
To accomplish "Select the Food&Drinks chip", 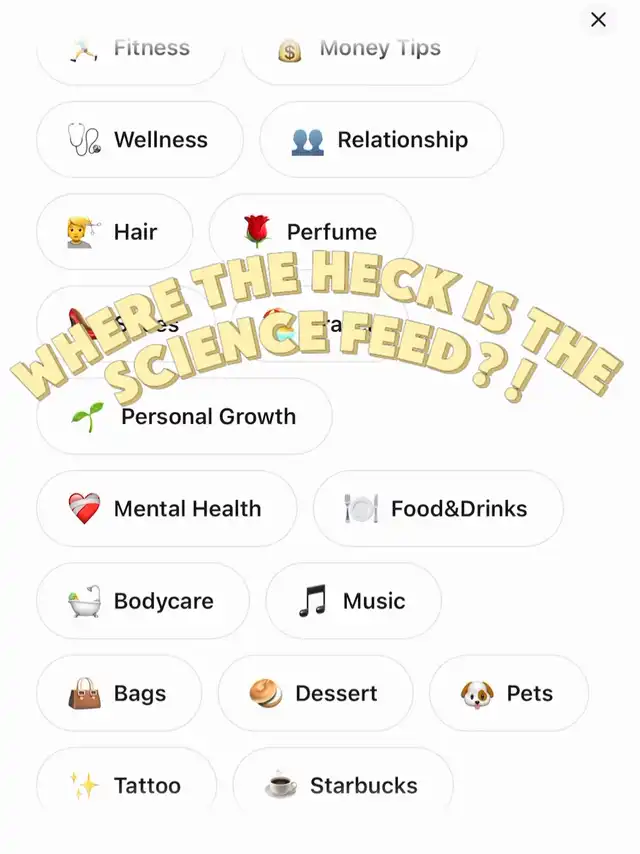I will (x=438, y=509).
